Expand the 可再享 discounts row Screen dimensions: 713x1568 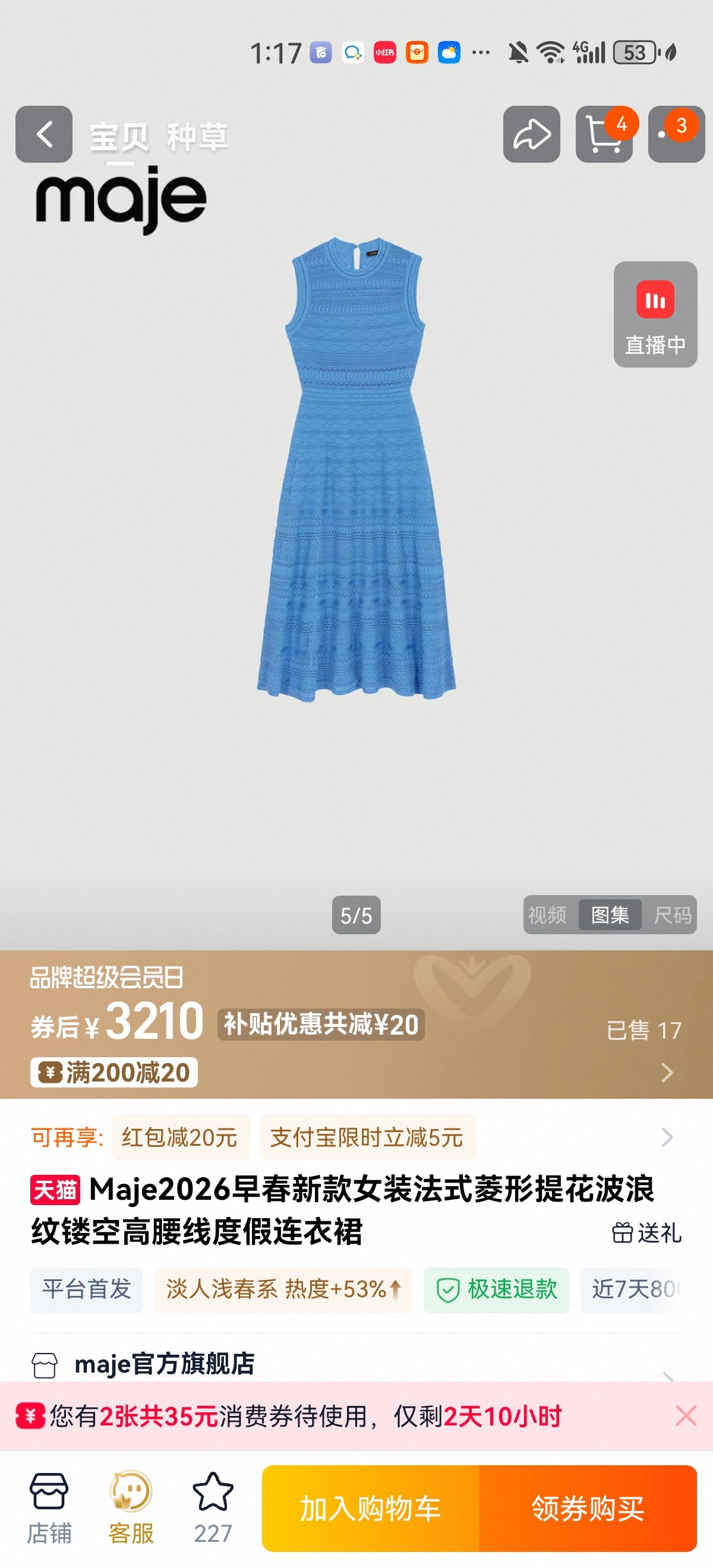667,1137
